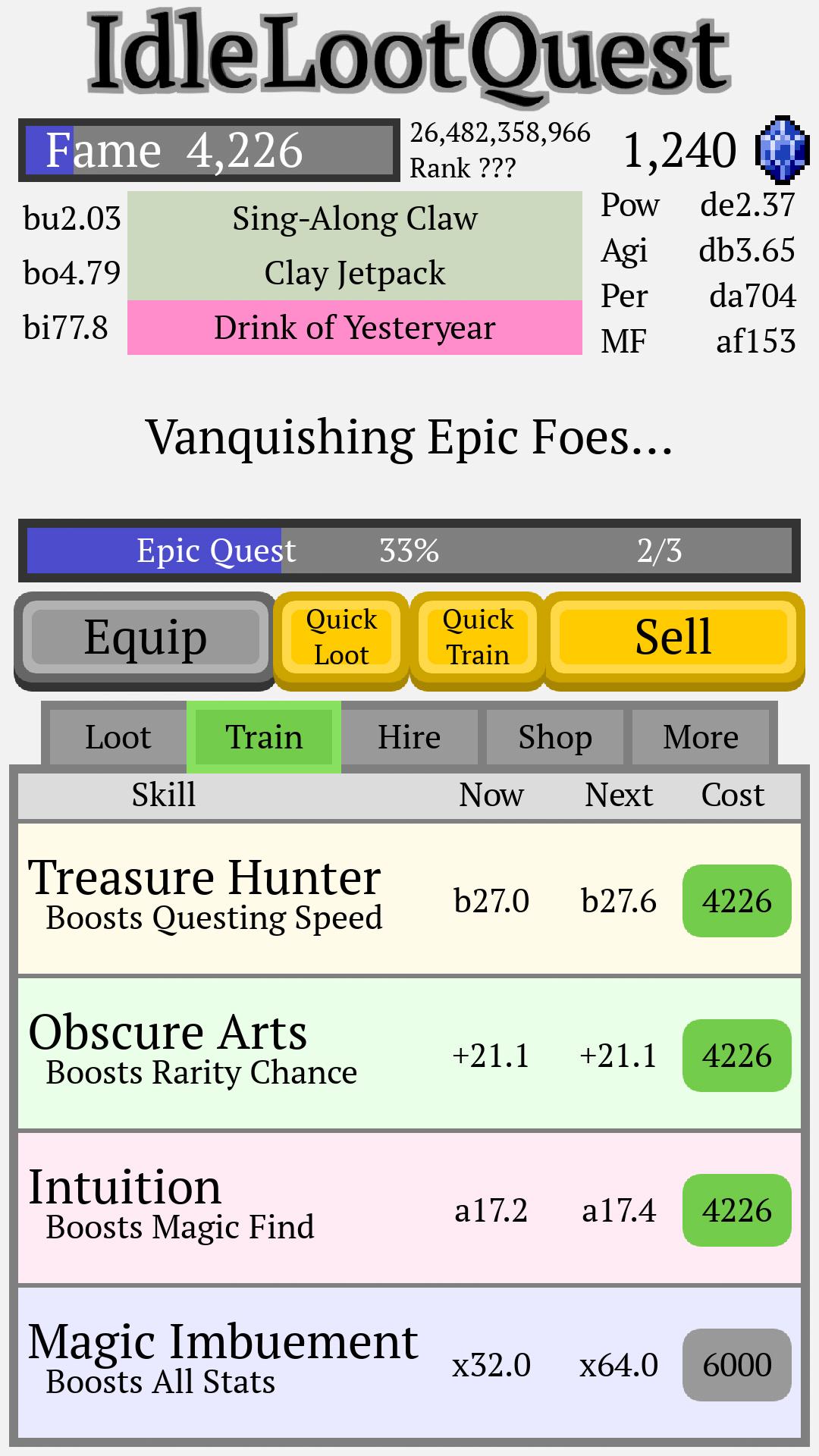Train Obscure Arts for 4226
The height and width of the screenshot is (1456, 819).
pos(736,1056)
